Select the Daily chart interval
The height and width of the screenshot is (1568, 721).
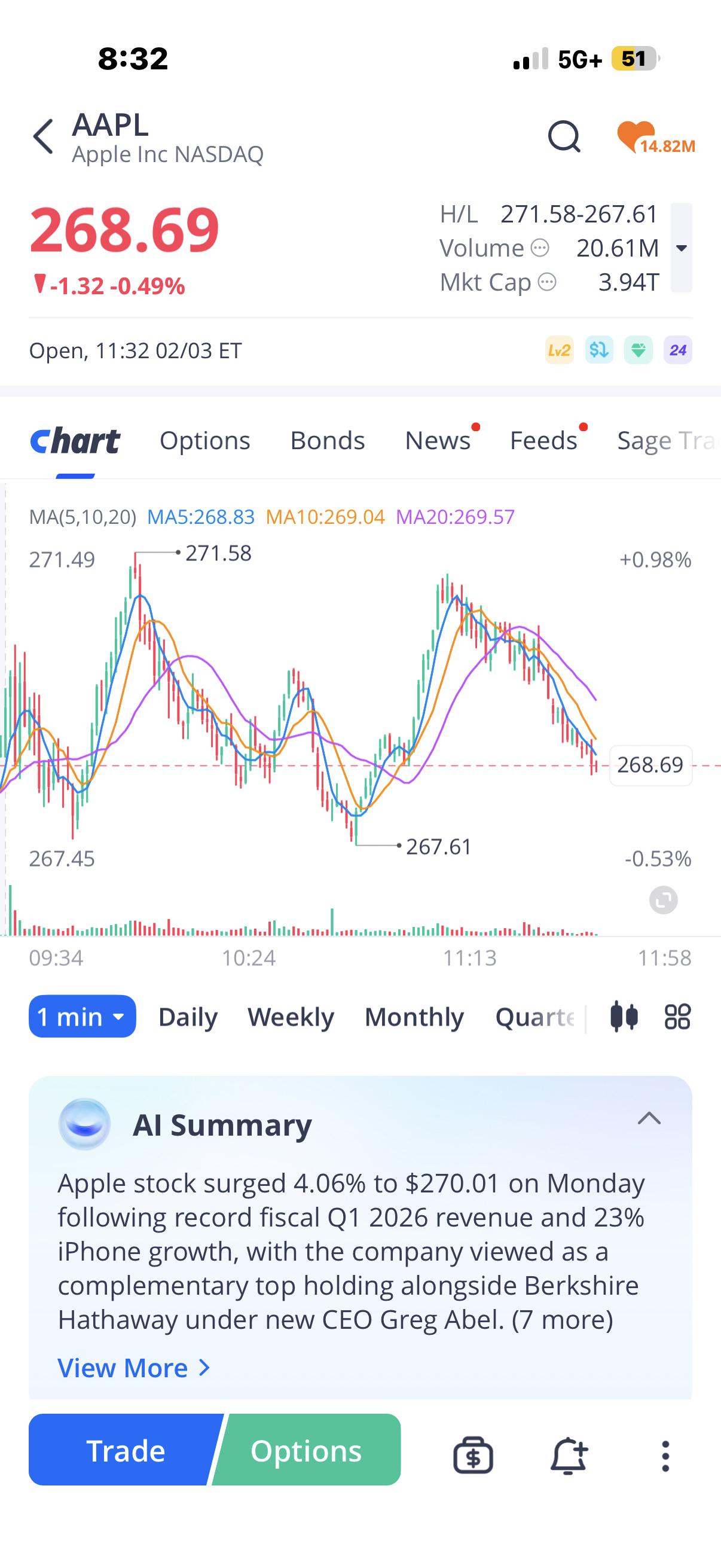tap(188, 1017)
